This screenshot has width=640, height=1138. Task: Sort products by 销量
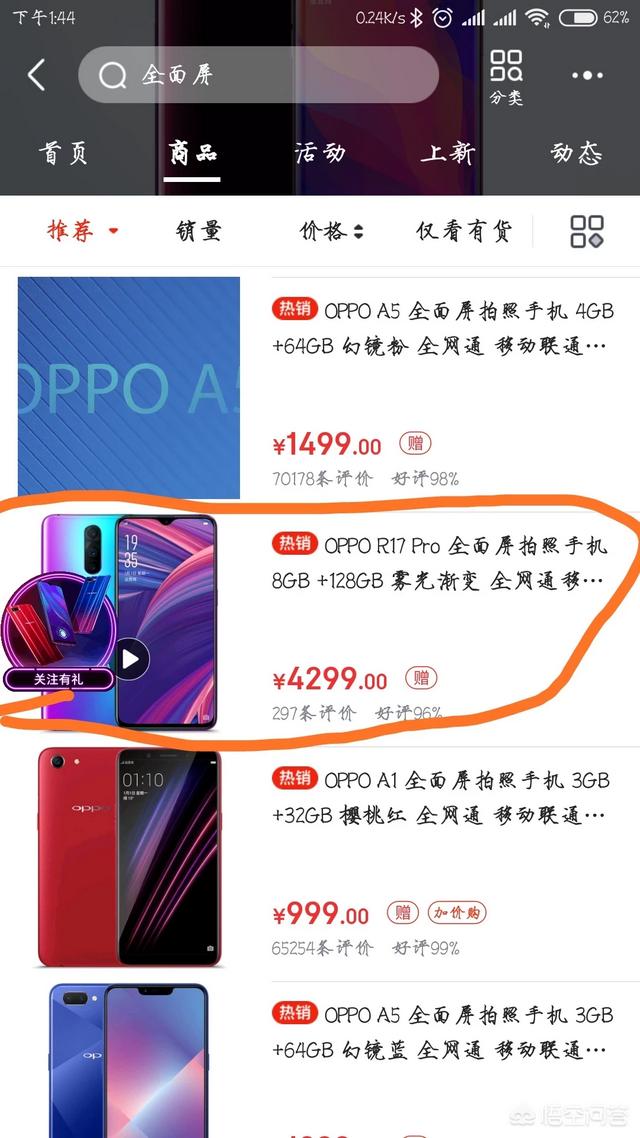198,232
